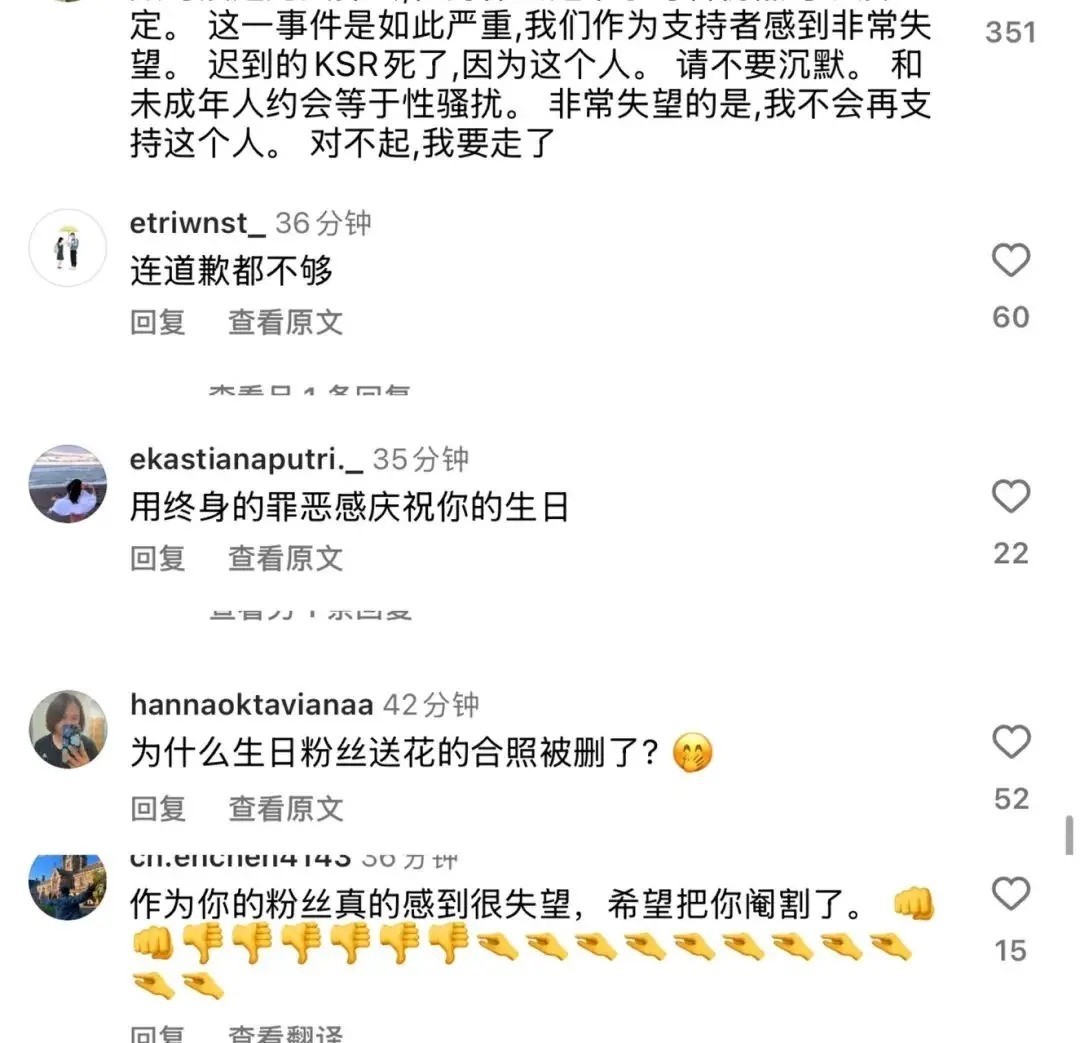Like the comment with thumbs-down emojis

tap(1010, 893)
